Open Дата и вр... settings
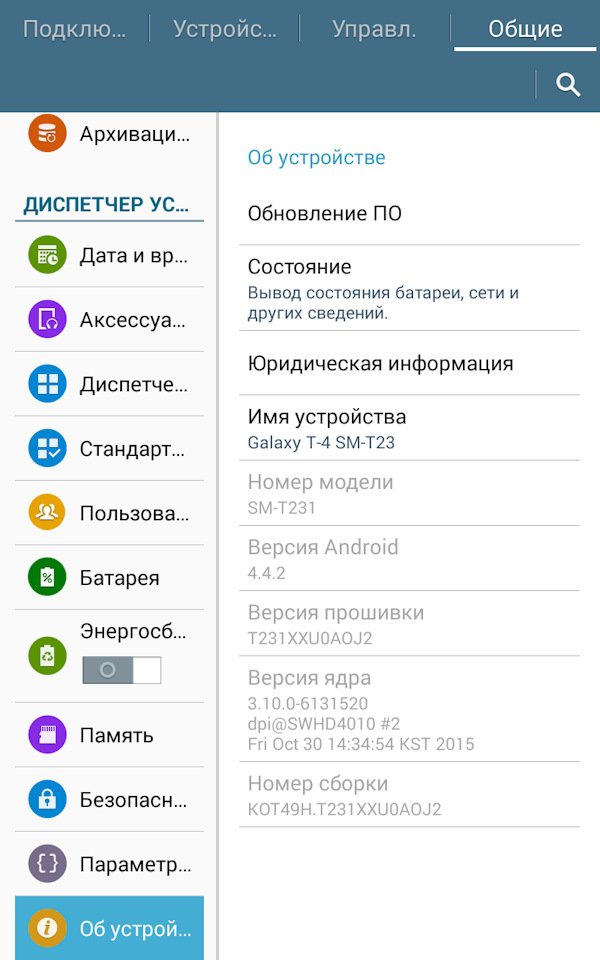Image resolution: width=600 pixels, height=960 pixels. pos(109,255)
